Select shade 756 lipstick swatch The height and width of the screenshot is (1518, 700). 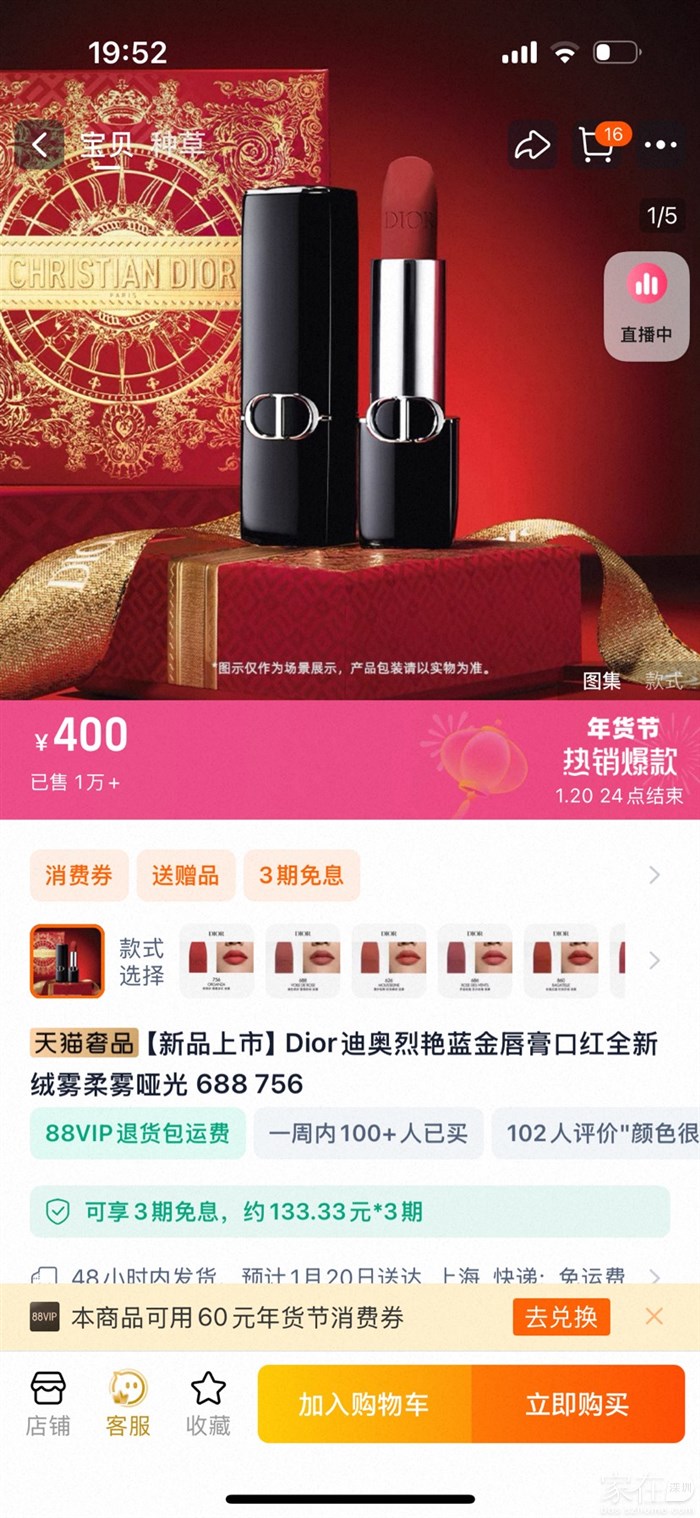tap(216, 961)
